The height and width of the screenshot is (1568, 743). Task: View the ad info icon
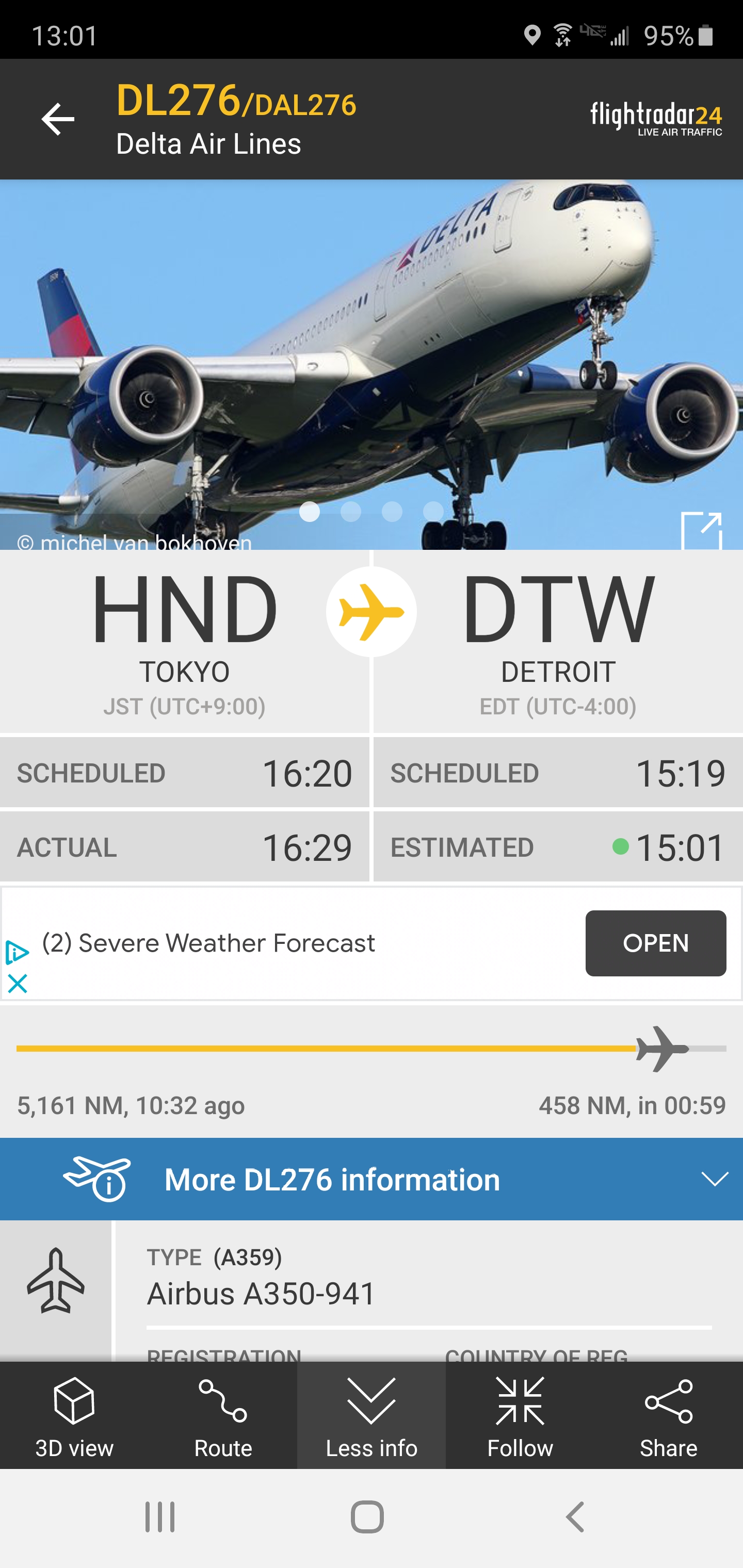click(x=17, y=953)
